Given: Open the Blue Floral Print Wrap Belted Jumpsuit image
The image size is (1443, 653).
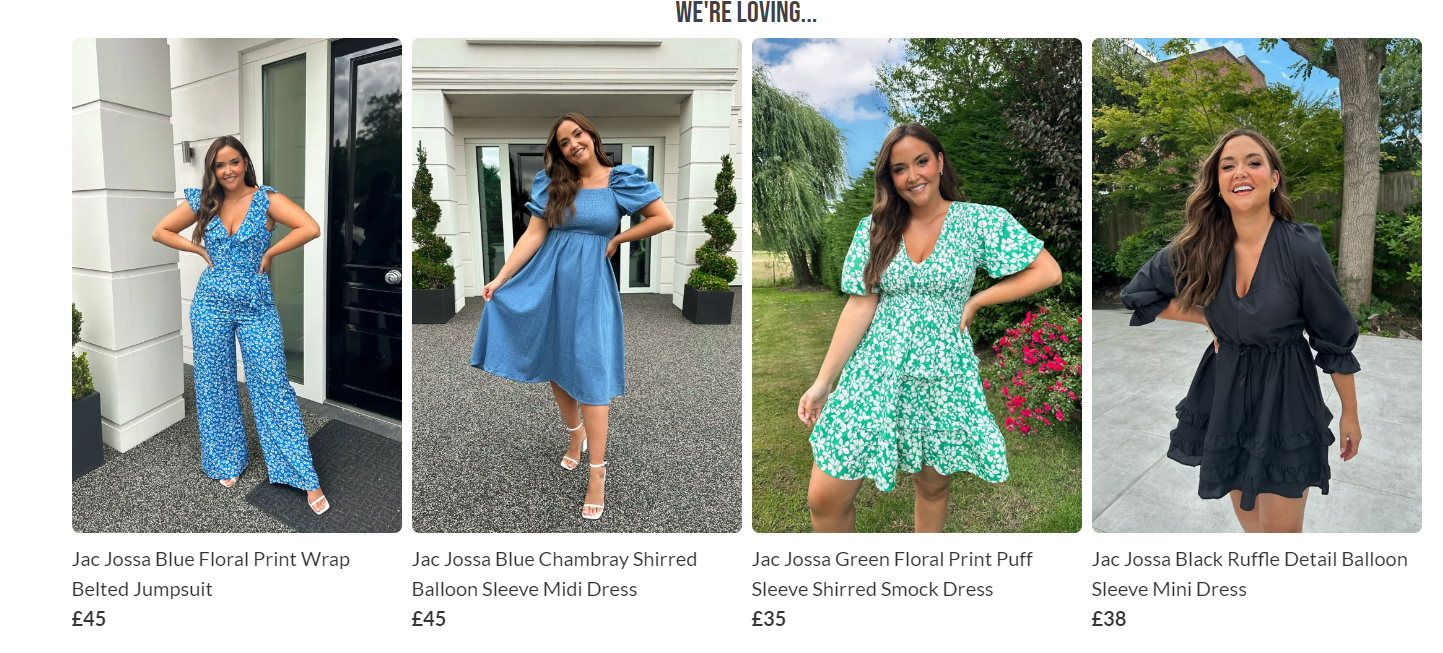Looking at the screenshot, I should [236, 285].
